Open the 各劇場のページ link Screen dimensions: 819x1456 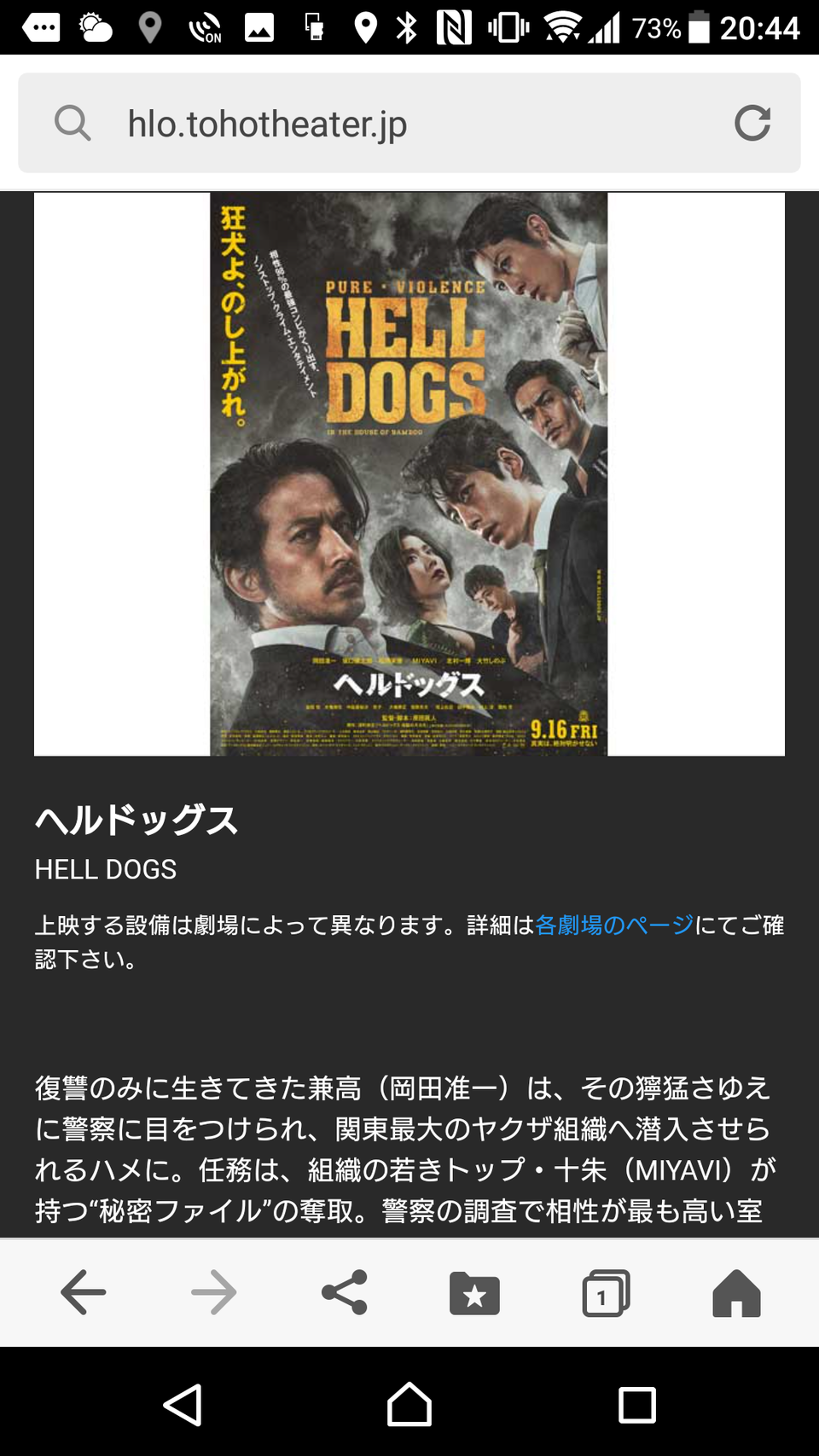614,925
